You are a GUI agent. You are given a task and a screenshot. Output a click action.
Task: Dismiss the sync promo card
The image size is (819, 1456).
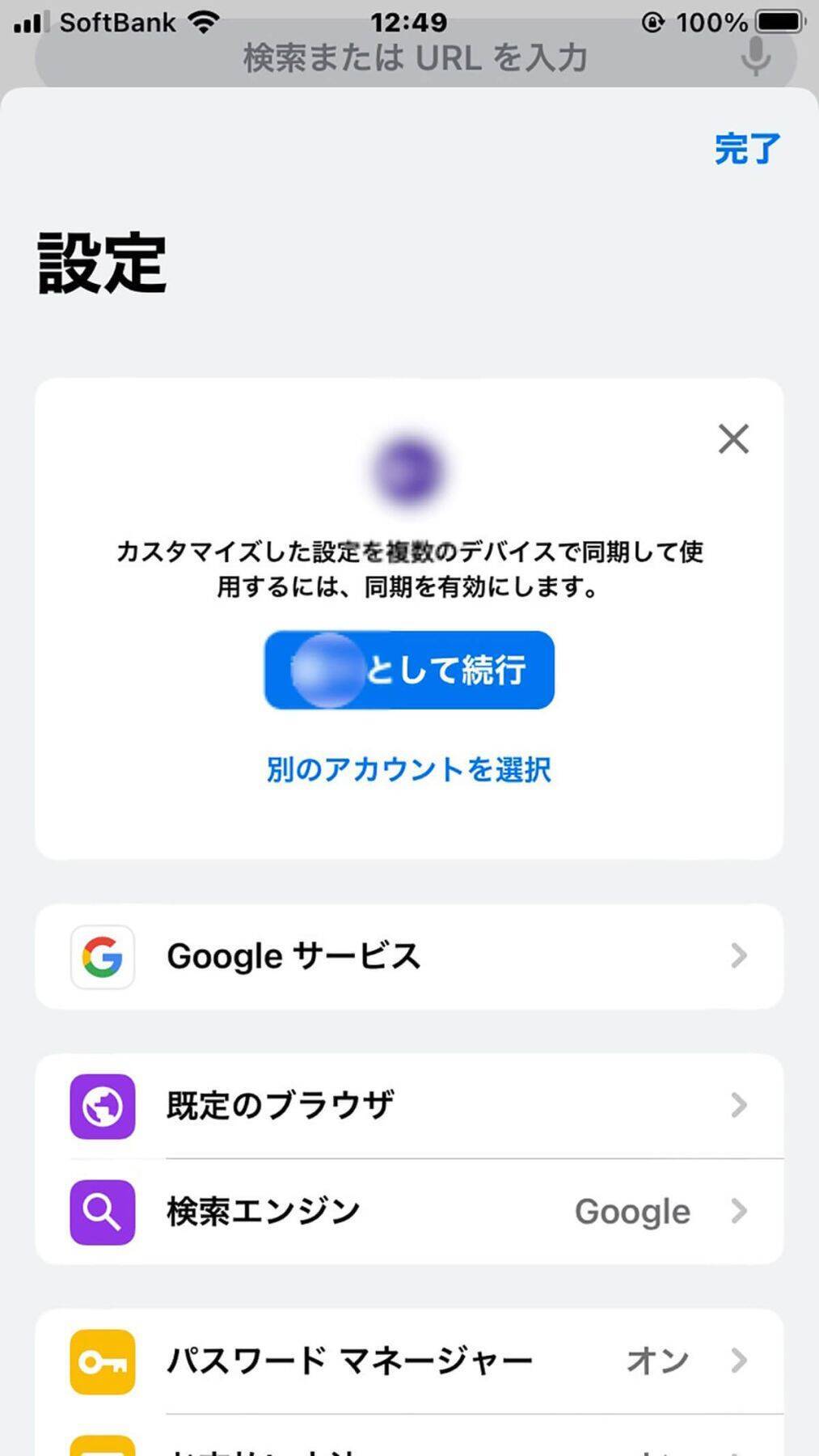point(733,439)
